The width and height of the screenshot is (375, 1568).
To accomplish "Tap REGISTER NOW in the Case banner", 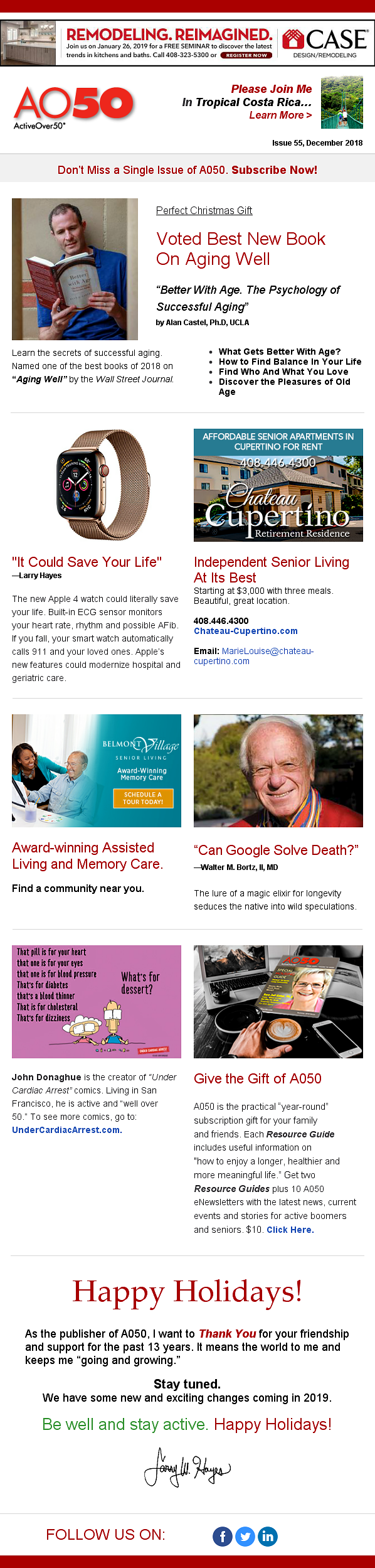I will [246, 55].
